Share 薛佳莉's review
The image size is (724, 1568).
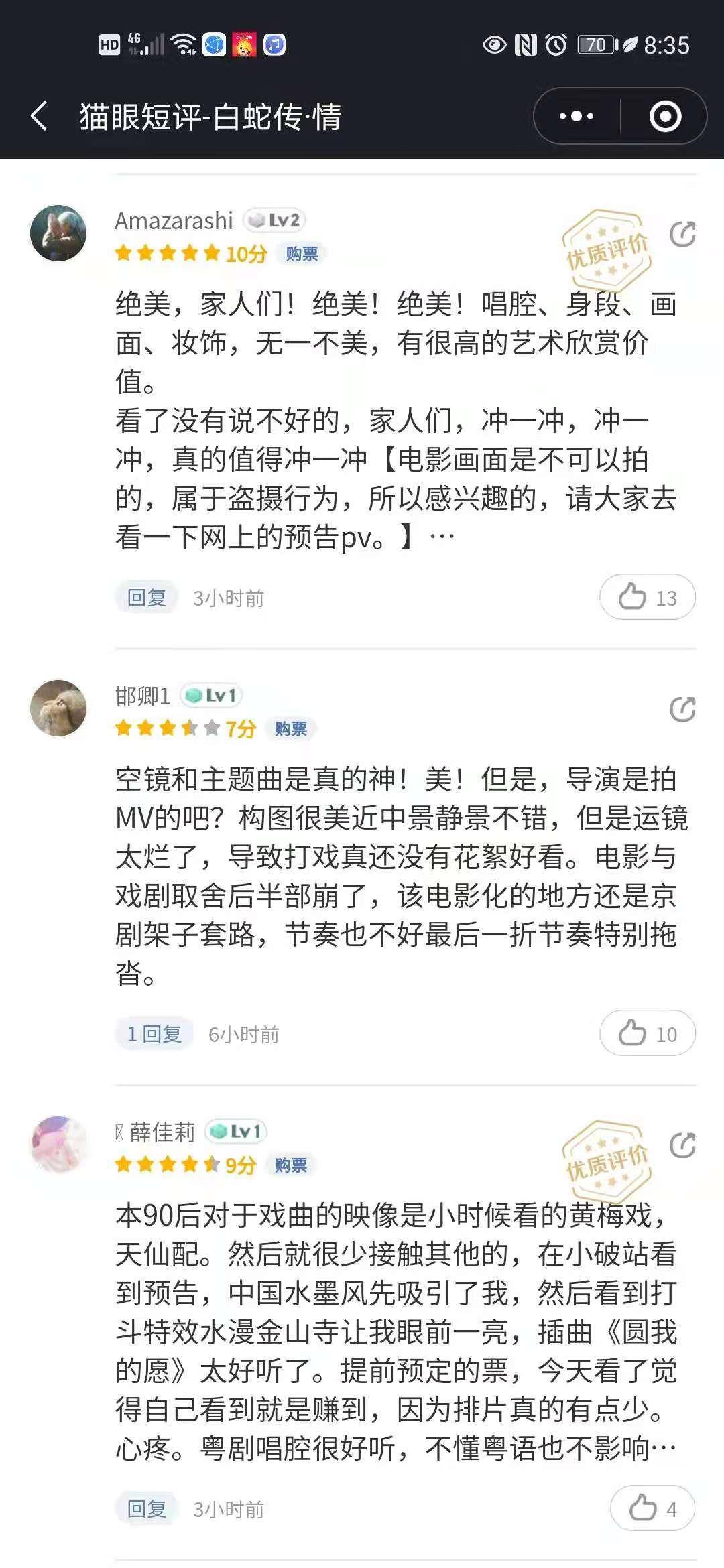click(x=682, y=1145)
